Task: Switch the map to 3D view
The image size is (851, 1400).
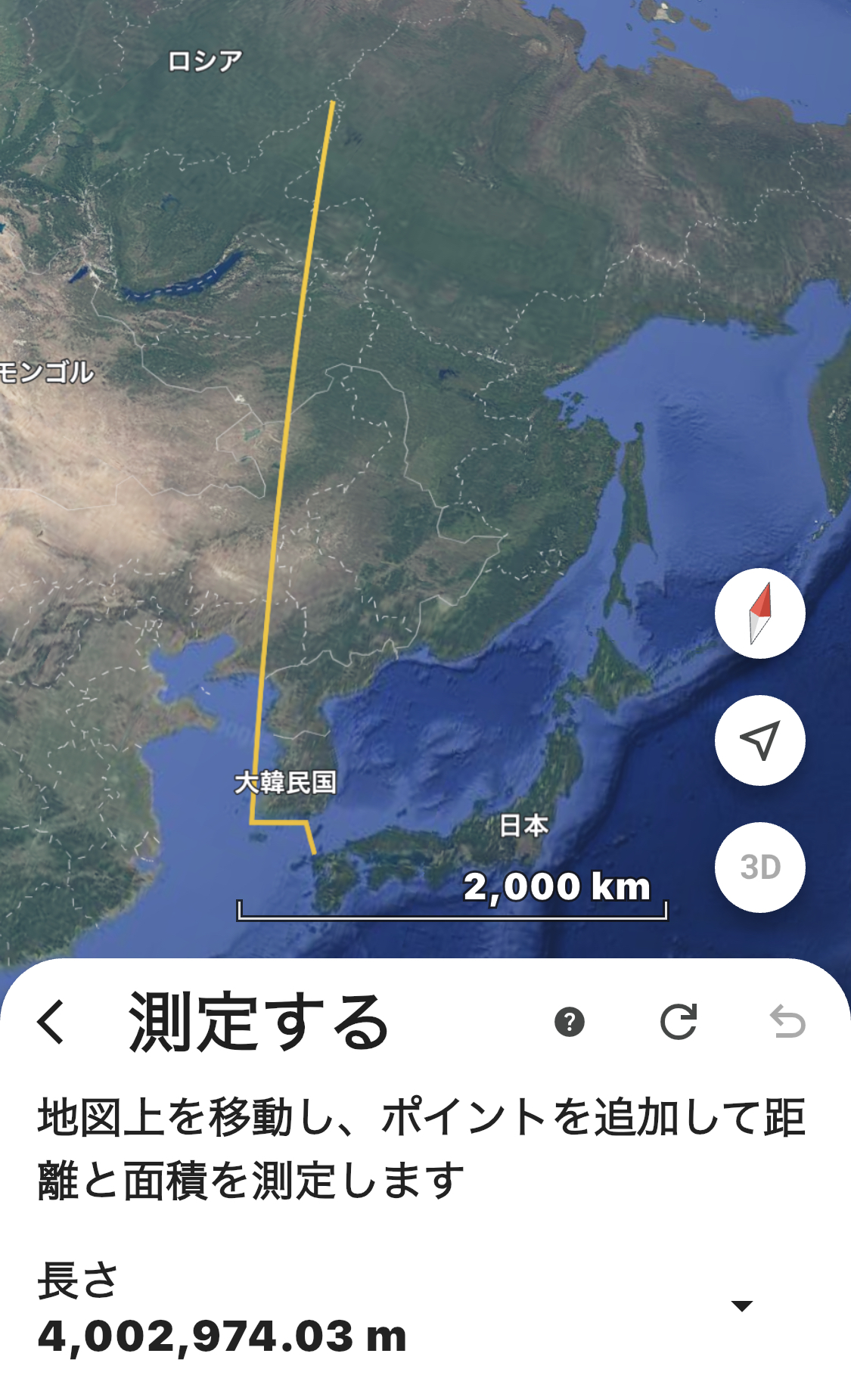Action: point(759,868)
